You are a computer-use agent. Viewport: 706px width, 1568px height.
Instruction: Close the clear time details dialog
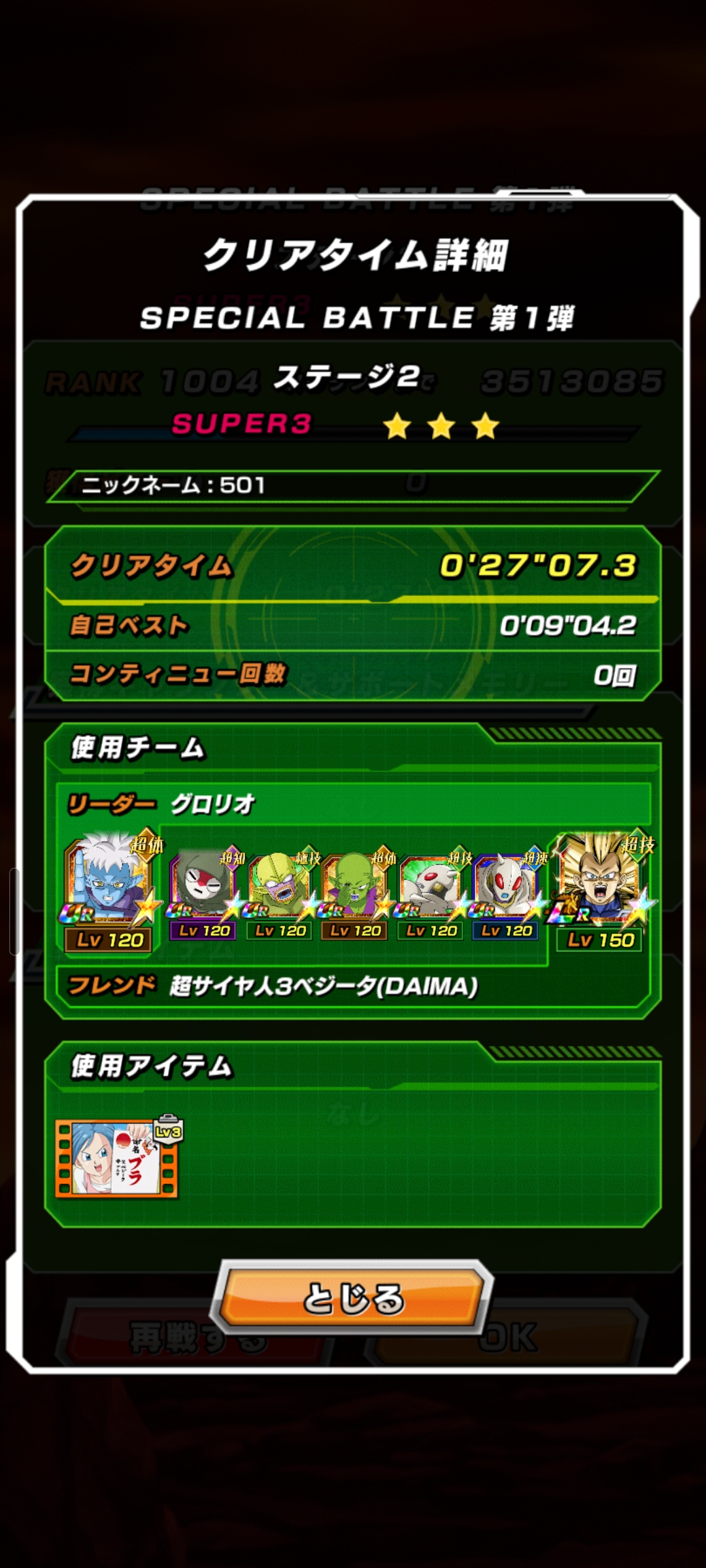coord(353,1298)
